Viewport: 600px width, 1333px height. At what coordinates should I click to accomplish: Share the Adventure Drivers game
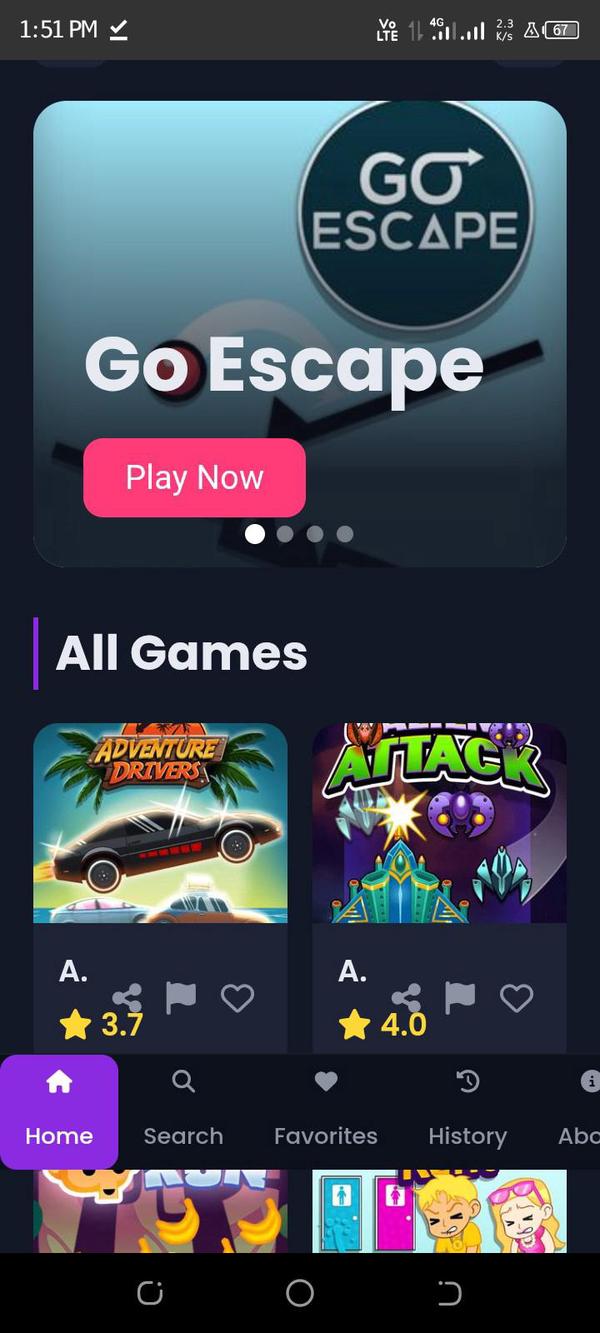click(x=127, y=997)
